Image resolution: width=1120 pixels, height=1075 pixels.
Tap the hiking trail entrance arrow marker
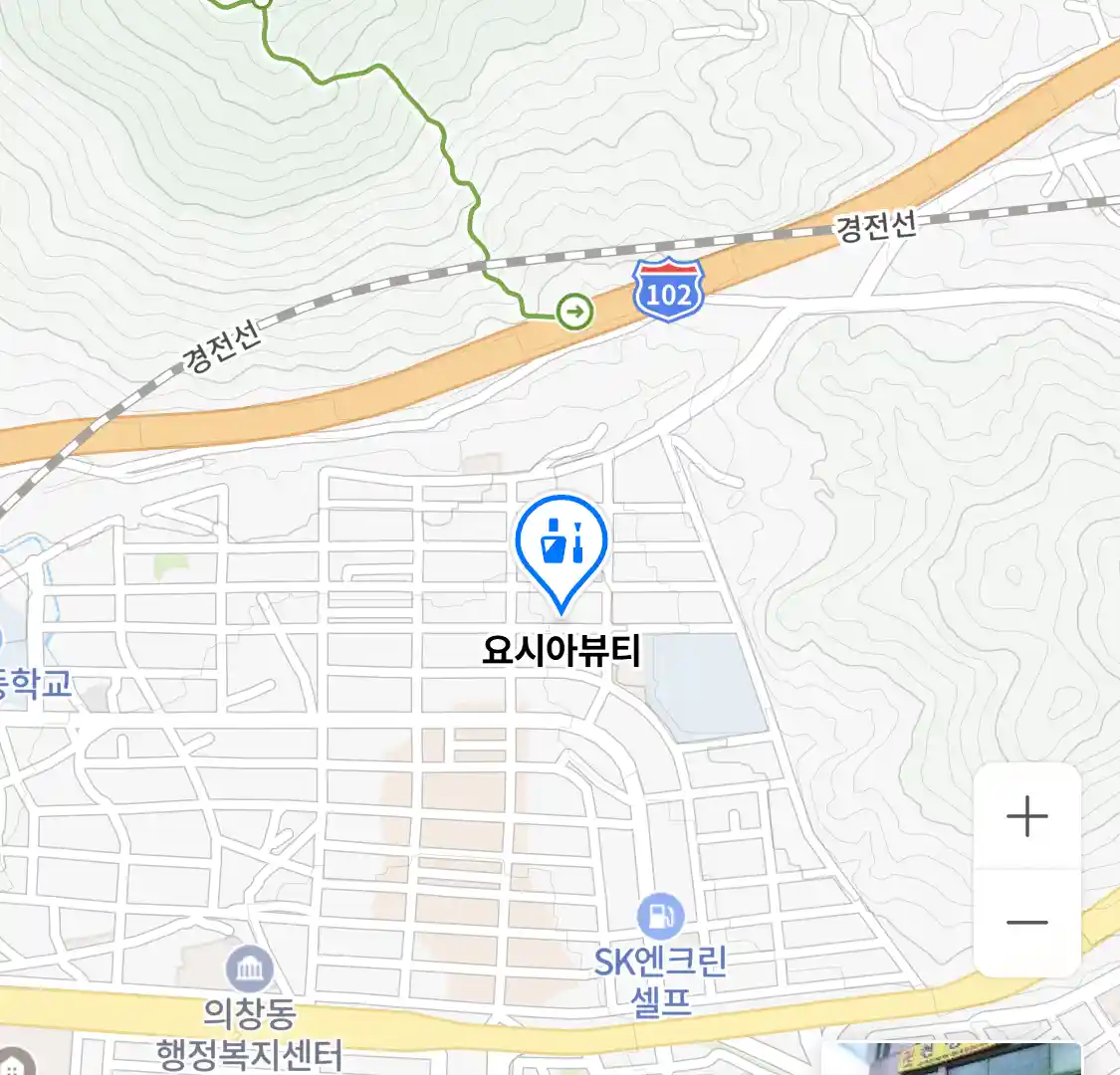(x=574, y=312)
